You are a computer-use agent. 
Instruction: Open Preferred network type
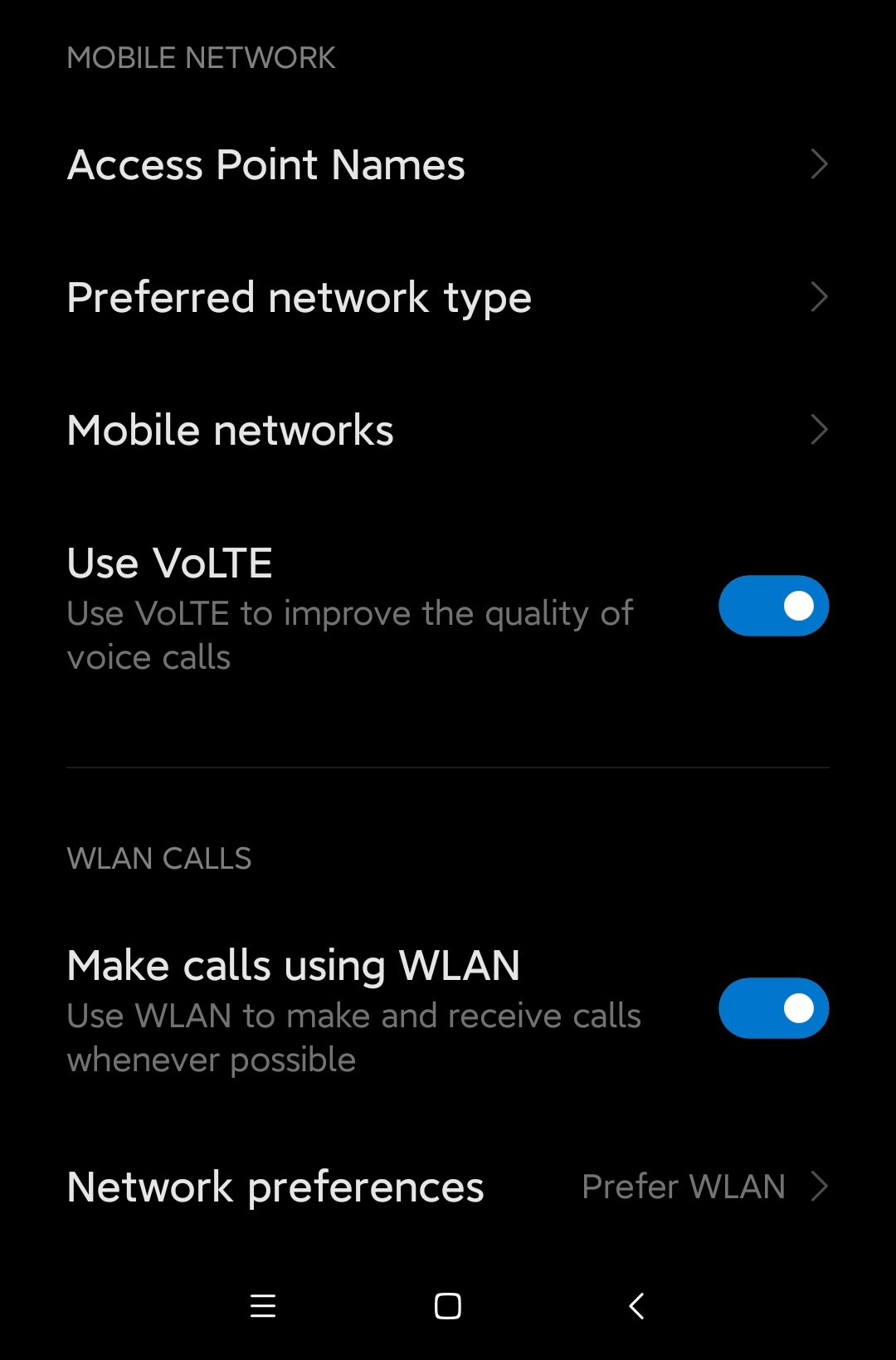448,297
